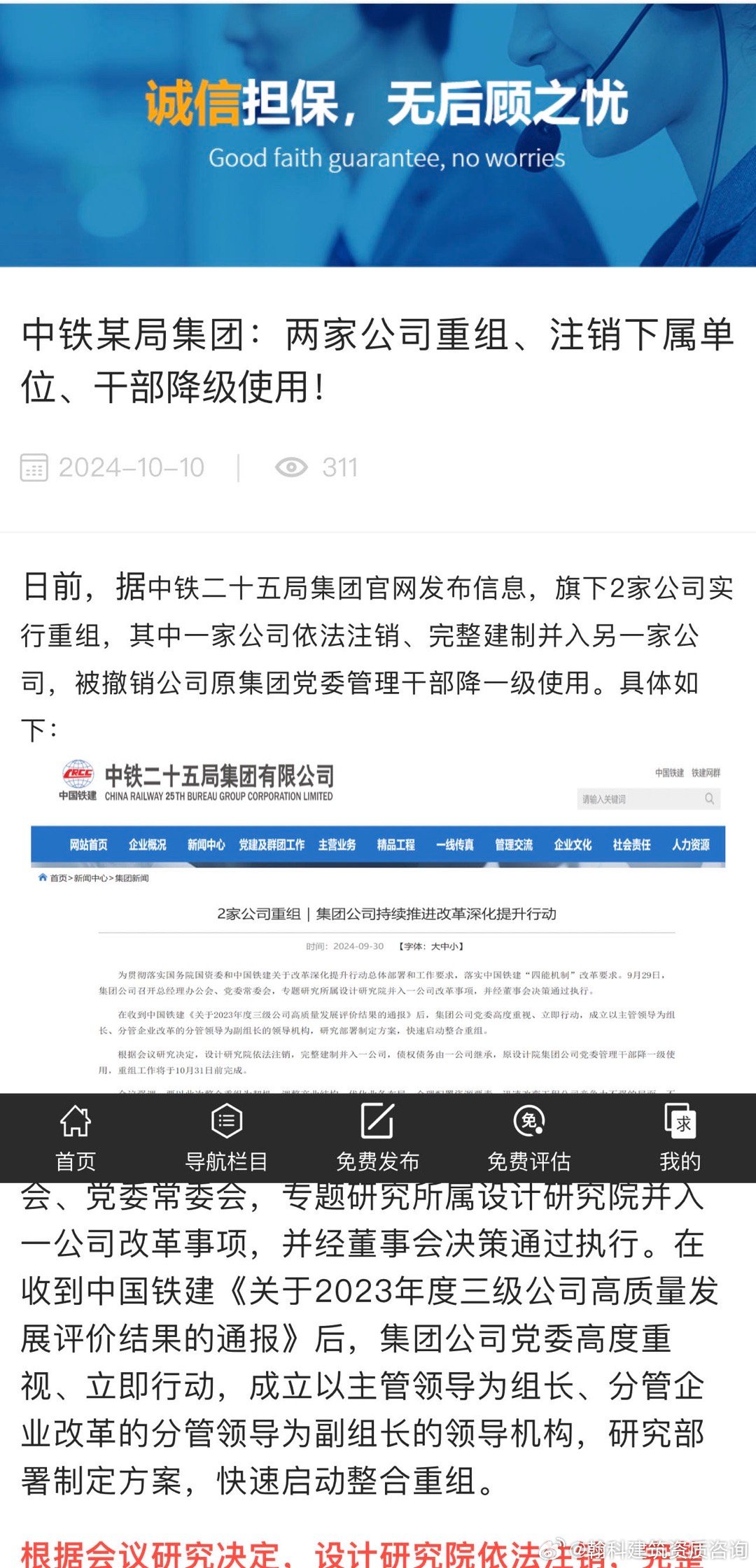Screen dimensions: 756x1568
Task: Open the embedded 中铁二十五局 webpage image
Action: point(378,924)
